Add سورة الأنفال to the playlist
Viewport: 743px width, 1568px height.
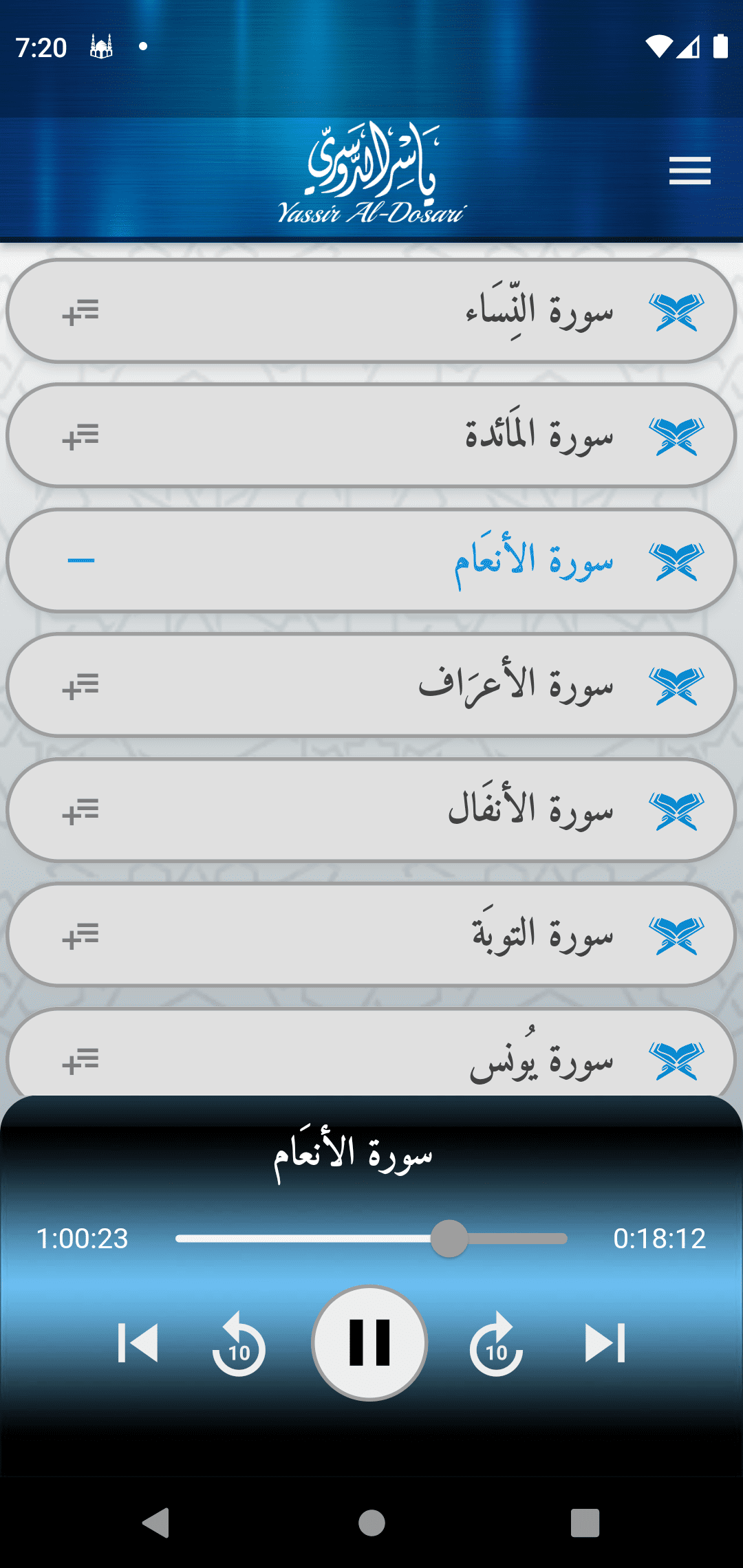(80, 810)
